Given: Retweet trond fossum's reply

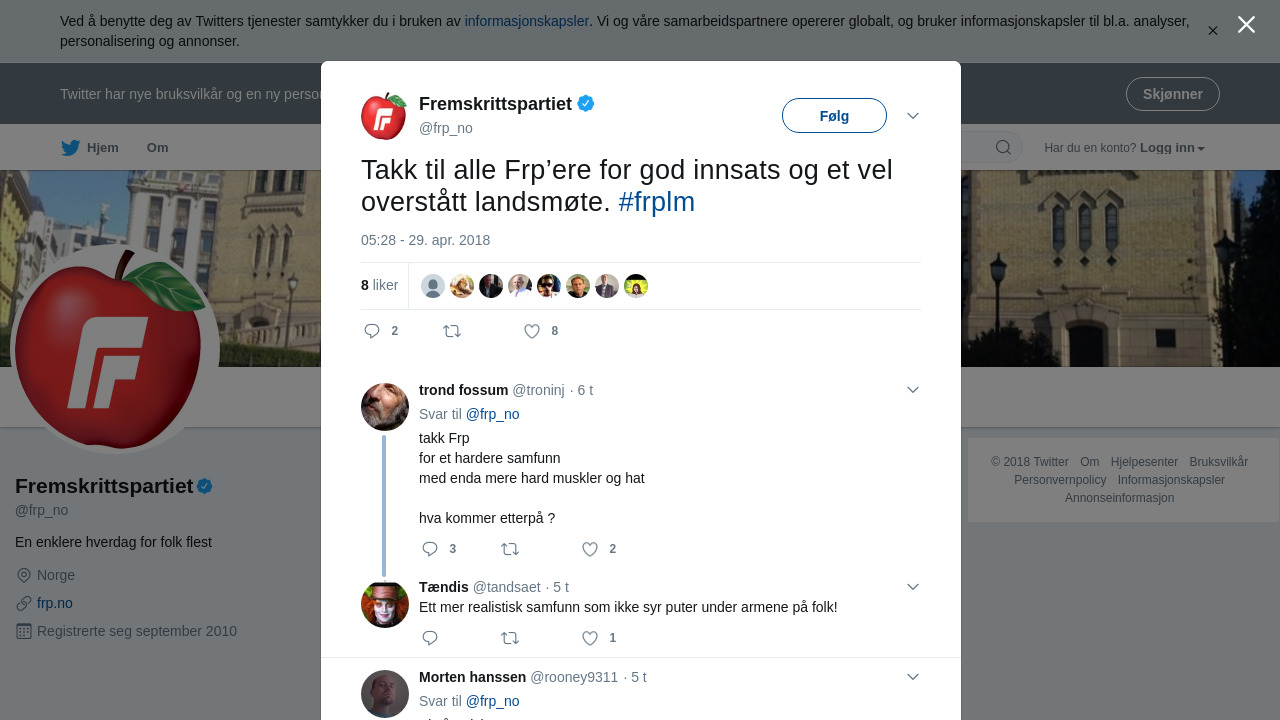Looking at the screenshot, I should click(510, 549).
